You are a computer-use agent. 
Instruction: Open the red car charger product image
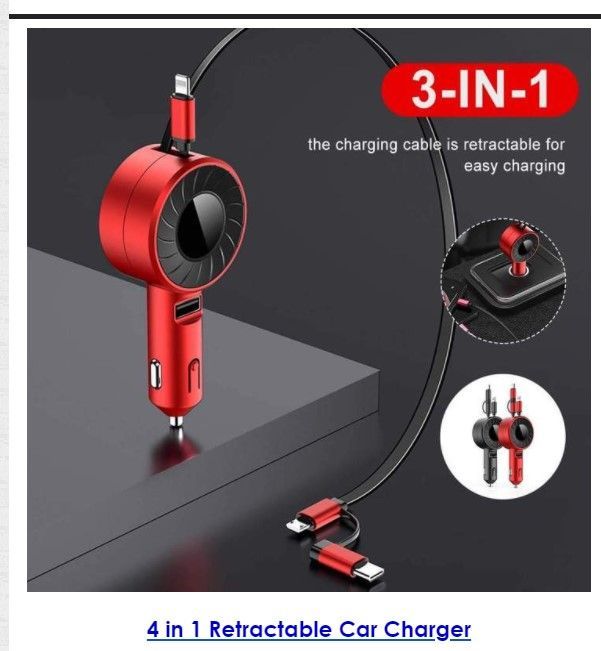[x=309, y=310]
